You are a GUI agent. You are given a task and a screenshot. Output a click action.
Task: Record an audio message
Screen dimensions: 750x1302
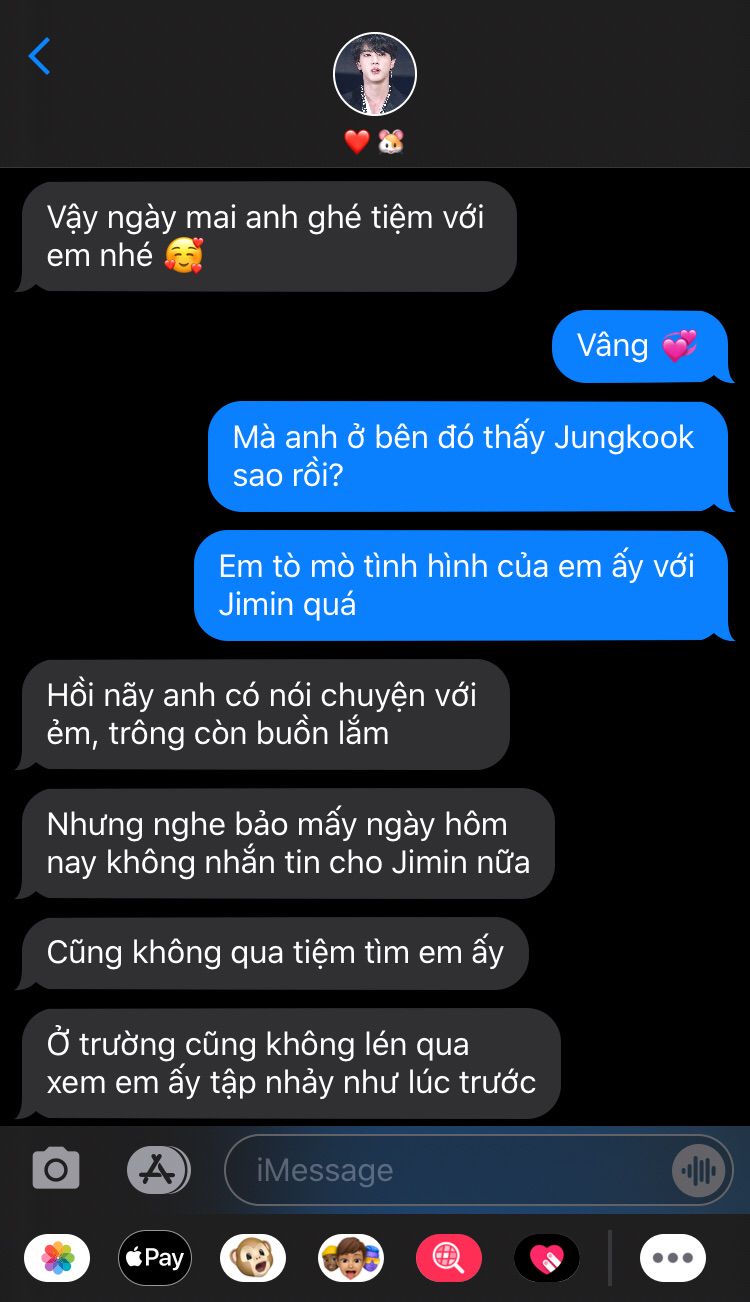pos(698,1170)
